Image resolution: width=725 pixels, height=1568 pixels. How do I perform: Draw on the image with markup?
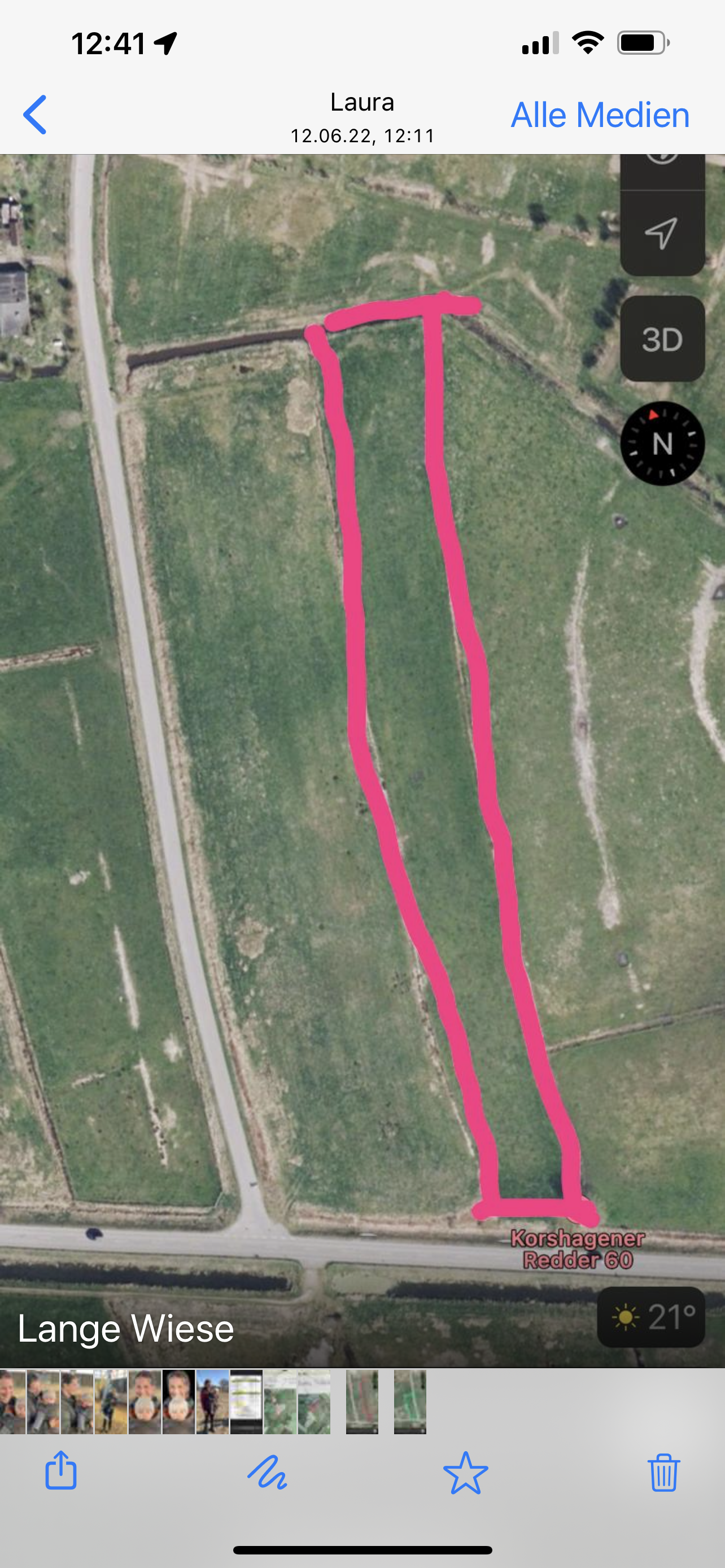tap(267, 1472)
